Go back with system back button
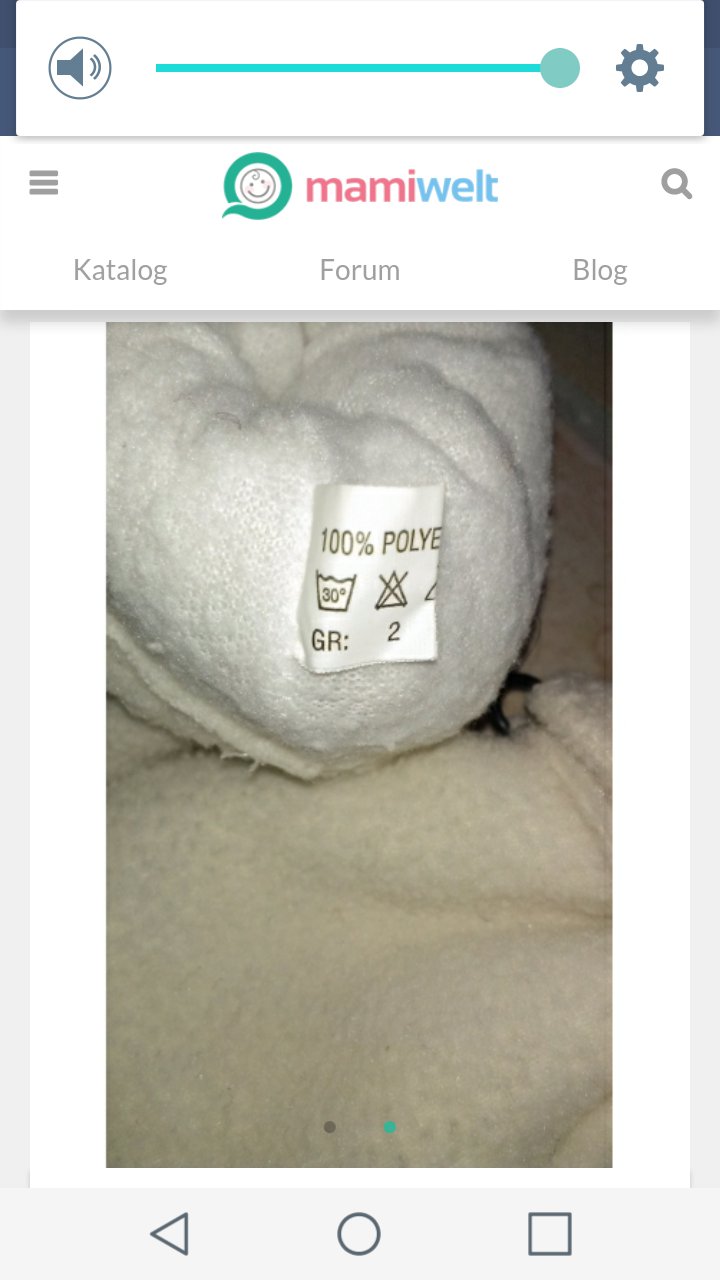This screenshot has width=720, height=1280. pos(170,1233)
